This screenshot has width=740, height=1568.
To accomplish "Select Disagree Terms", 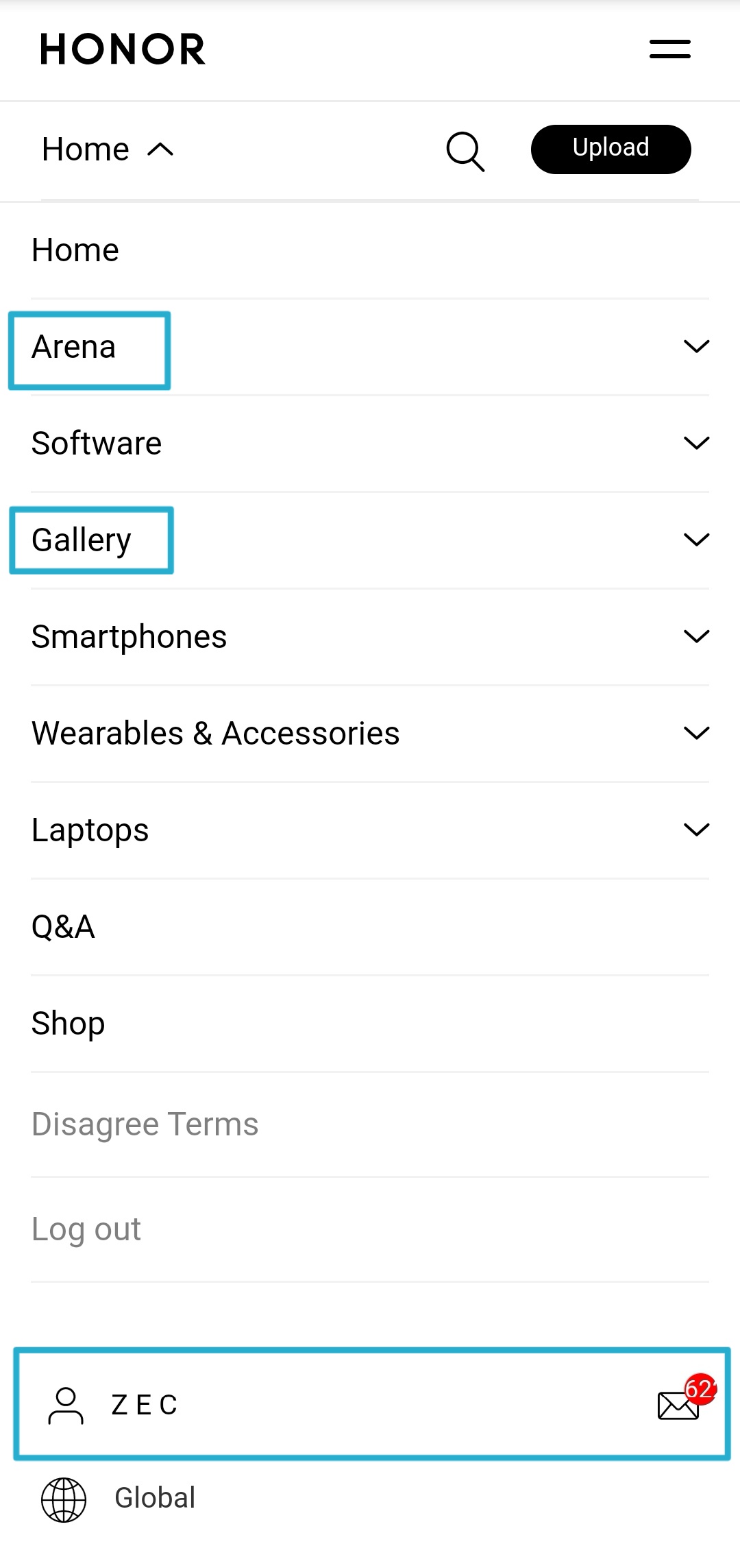I will point(145,1124).
